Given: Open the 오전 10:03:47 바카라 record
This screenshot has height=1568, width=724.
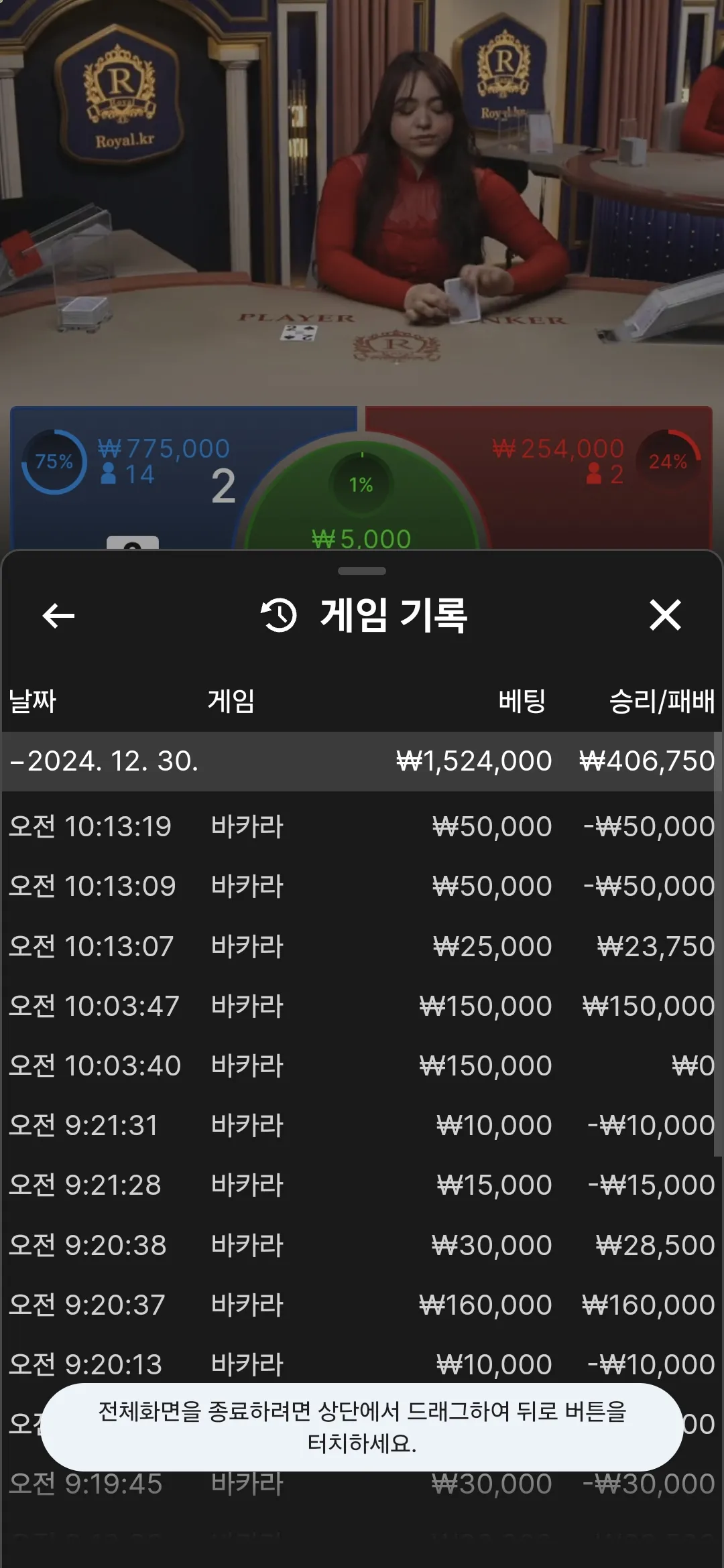Looking at the screenshot, I should point(362,1006).
